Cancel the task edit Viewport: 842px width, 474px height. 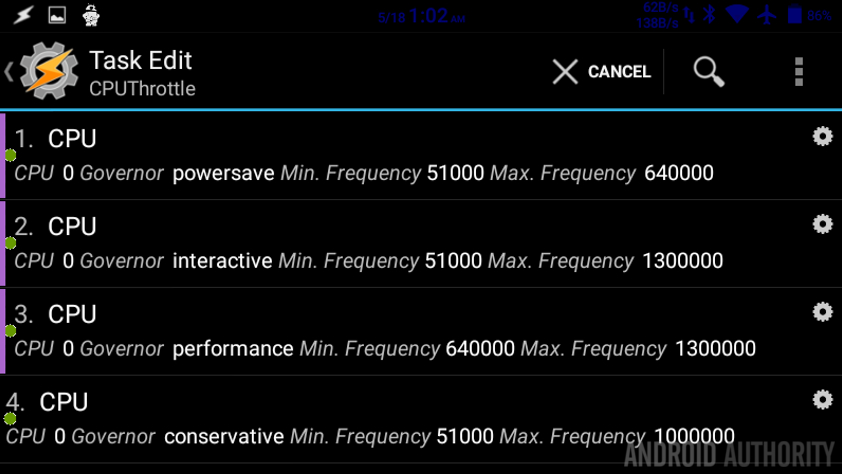coord(601,72)
